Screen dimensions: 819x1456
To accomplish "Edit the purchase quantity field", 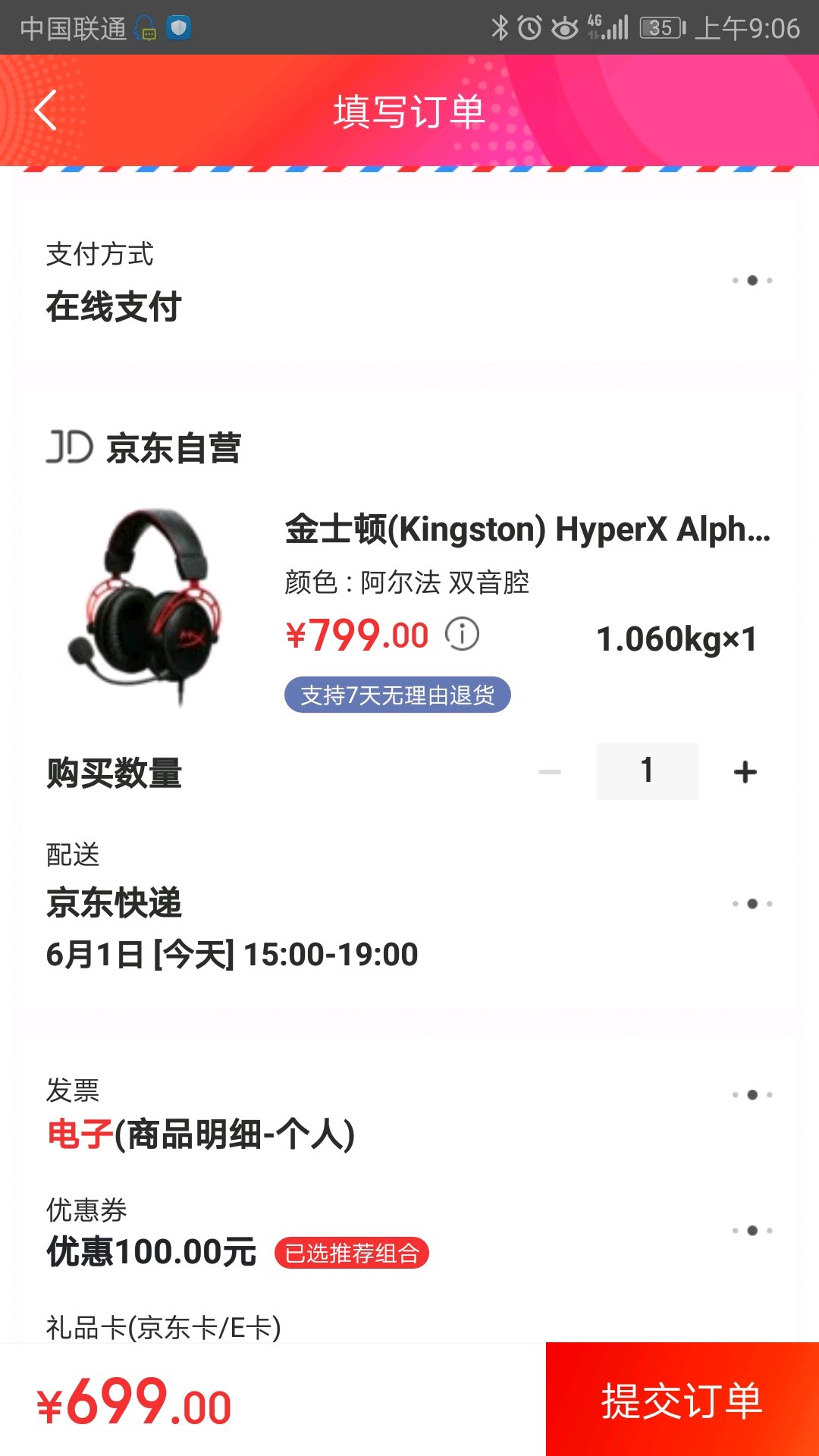I will pos(647,771).
